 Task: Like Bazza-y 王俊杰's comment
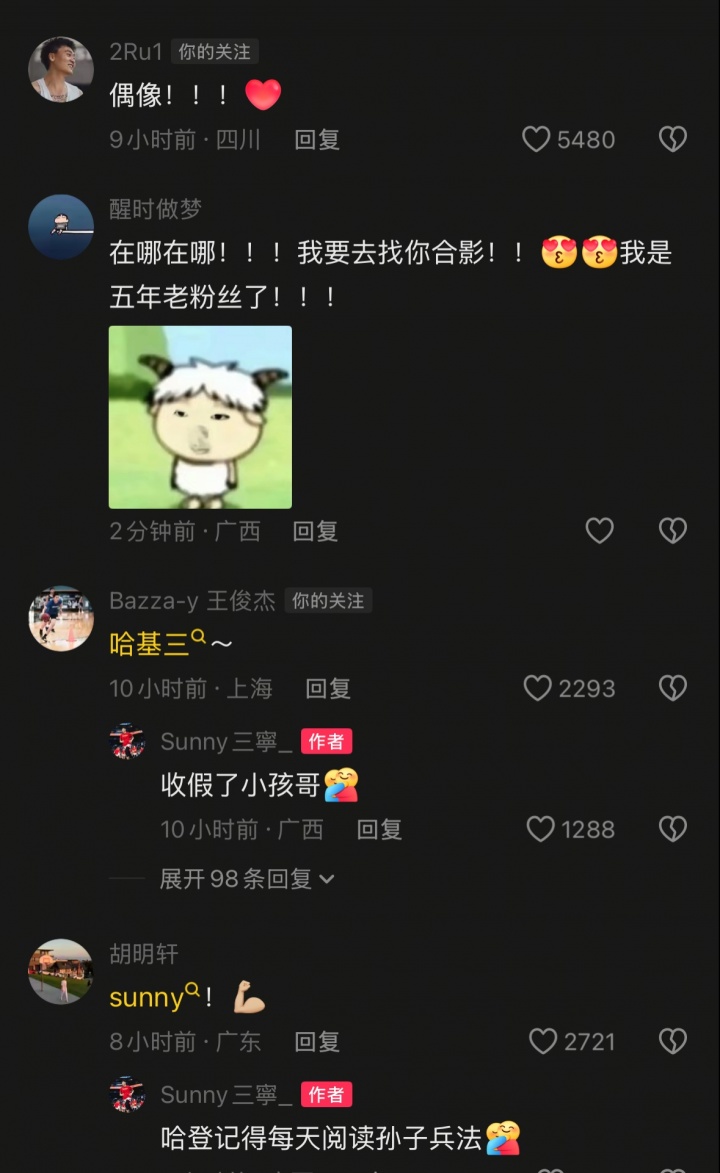coord(538,688)
